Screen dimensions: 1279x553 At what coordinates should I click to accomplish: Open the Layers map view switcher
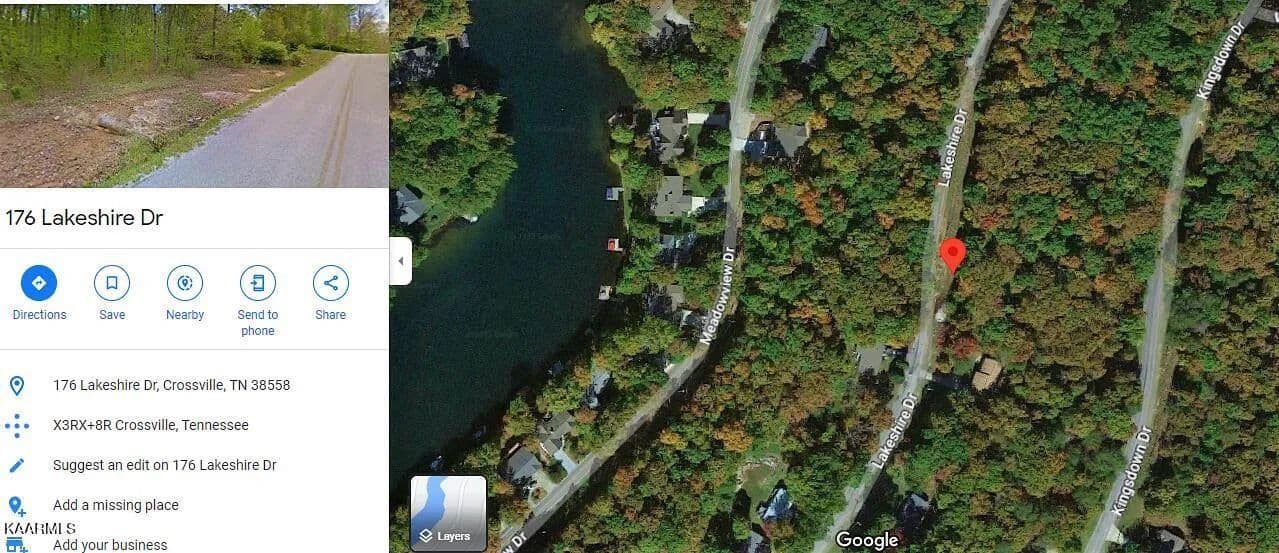tap(449, 513)
